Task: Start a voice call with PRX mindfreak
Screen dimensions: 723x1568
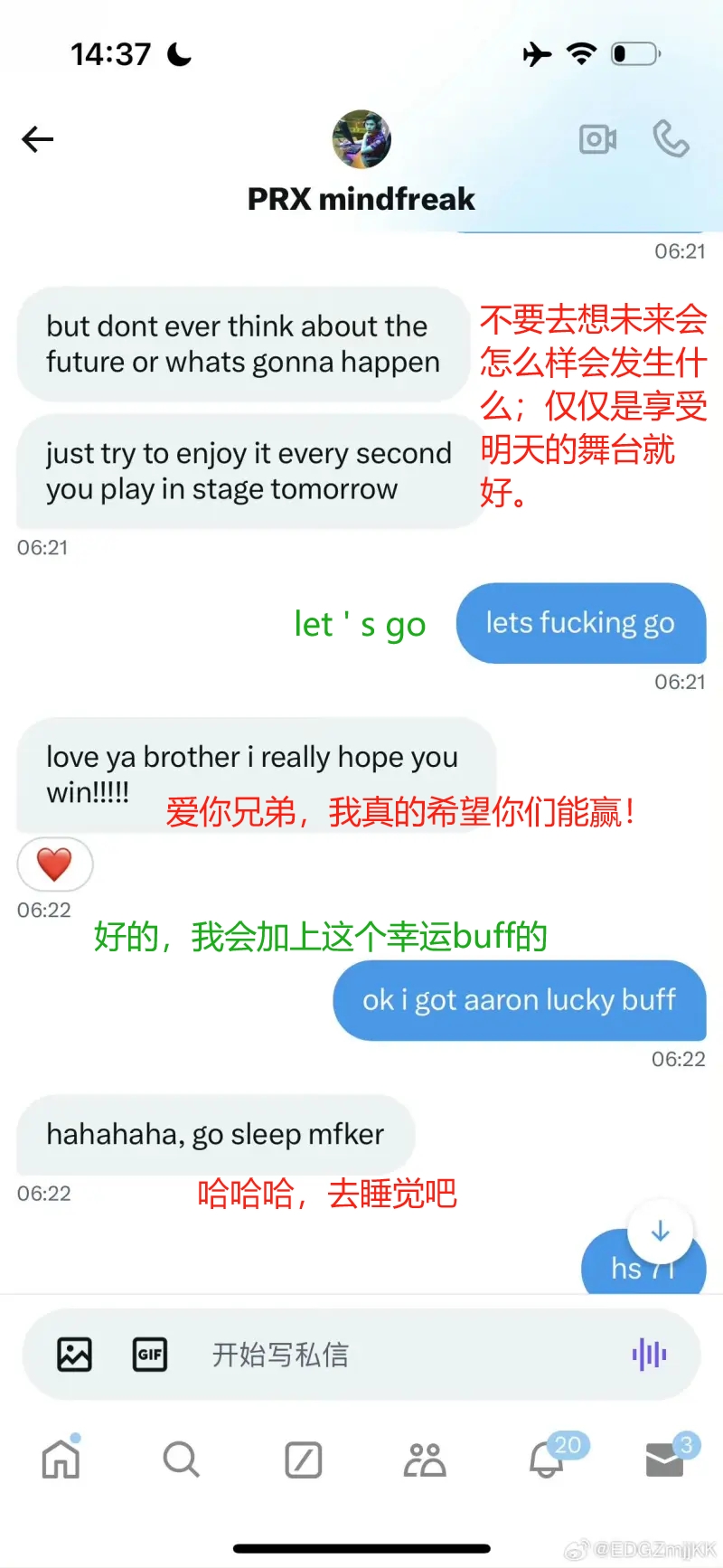Action: pyautogui.click(x=671, y=139)
